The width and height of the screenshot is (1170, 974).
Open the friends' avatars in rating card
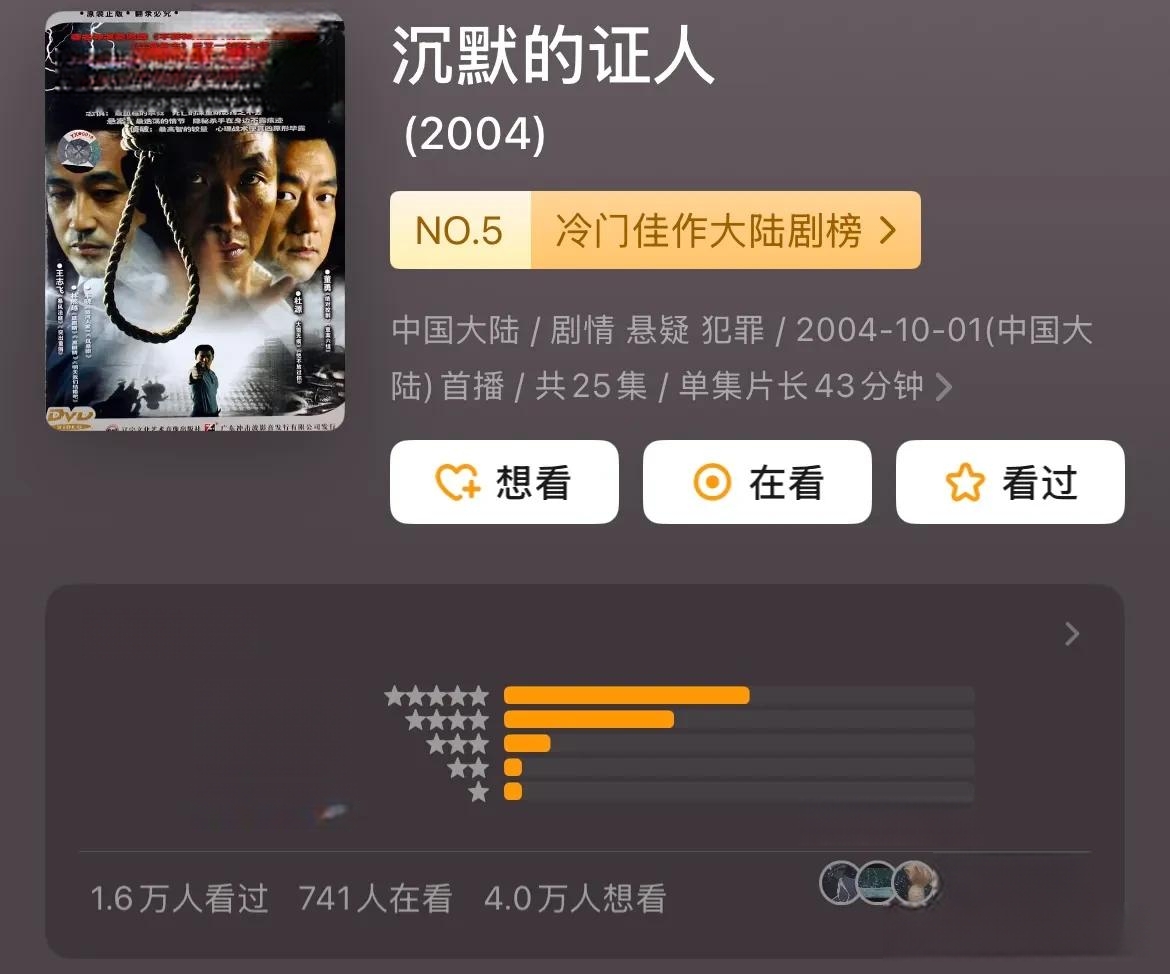pos(879,883)
